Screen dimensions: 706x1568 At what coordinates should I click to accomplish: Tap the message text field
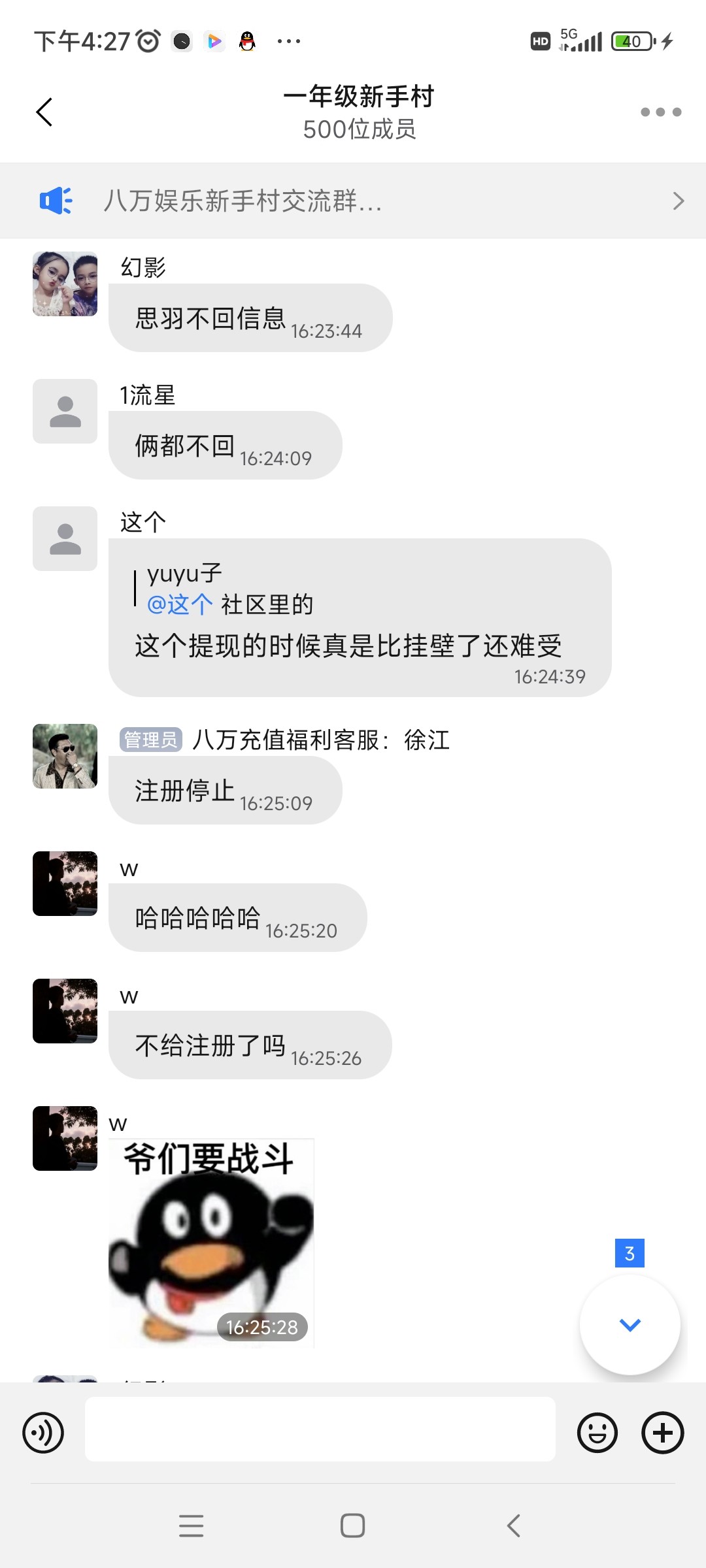[x=320, y=1429]
